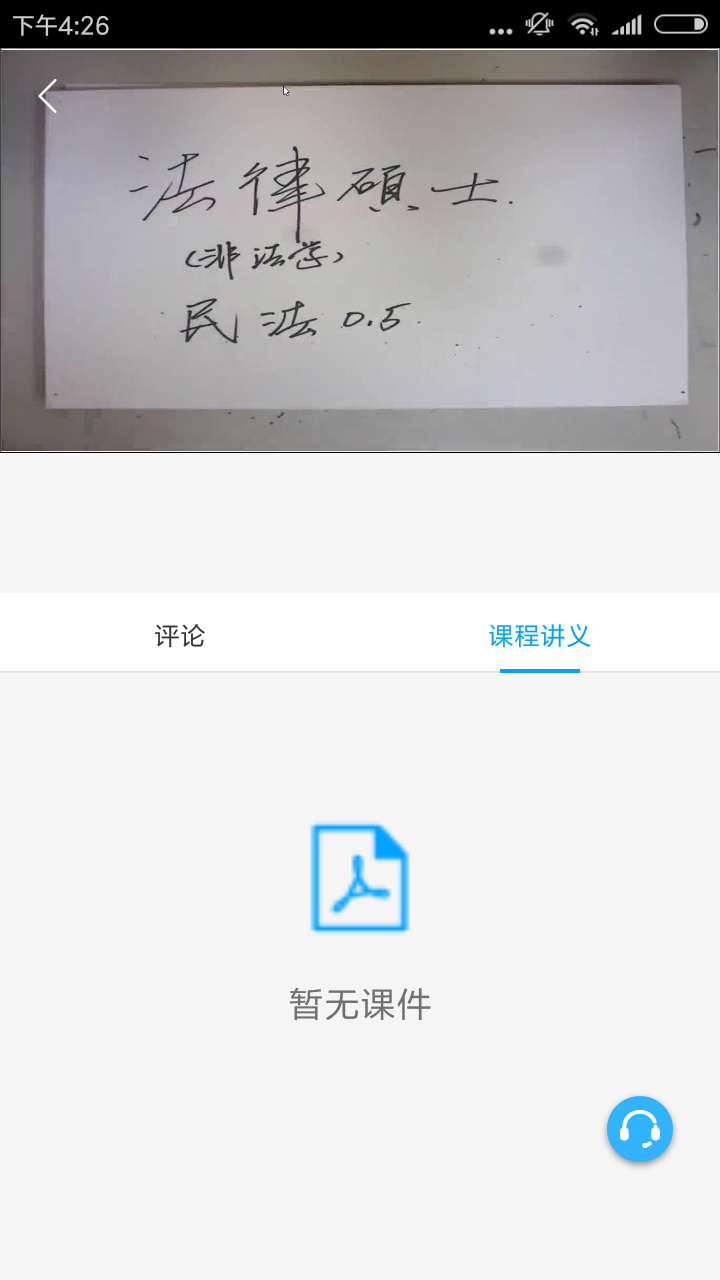Viewport: 720px width, 1280px height.
Task: Go back using the arrow icon
Action: pos(47,96)
